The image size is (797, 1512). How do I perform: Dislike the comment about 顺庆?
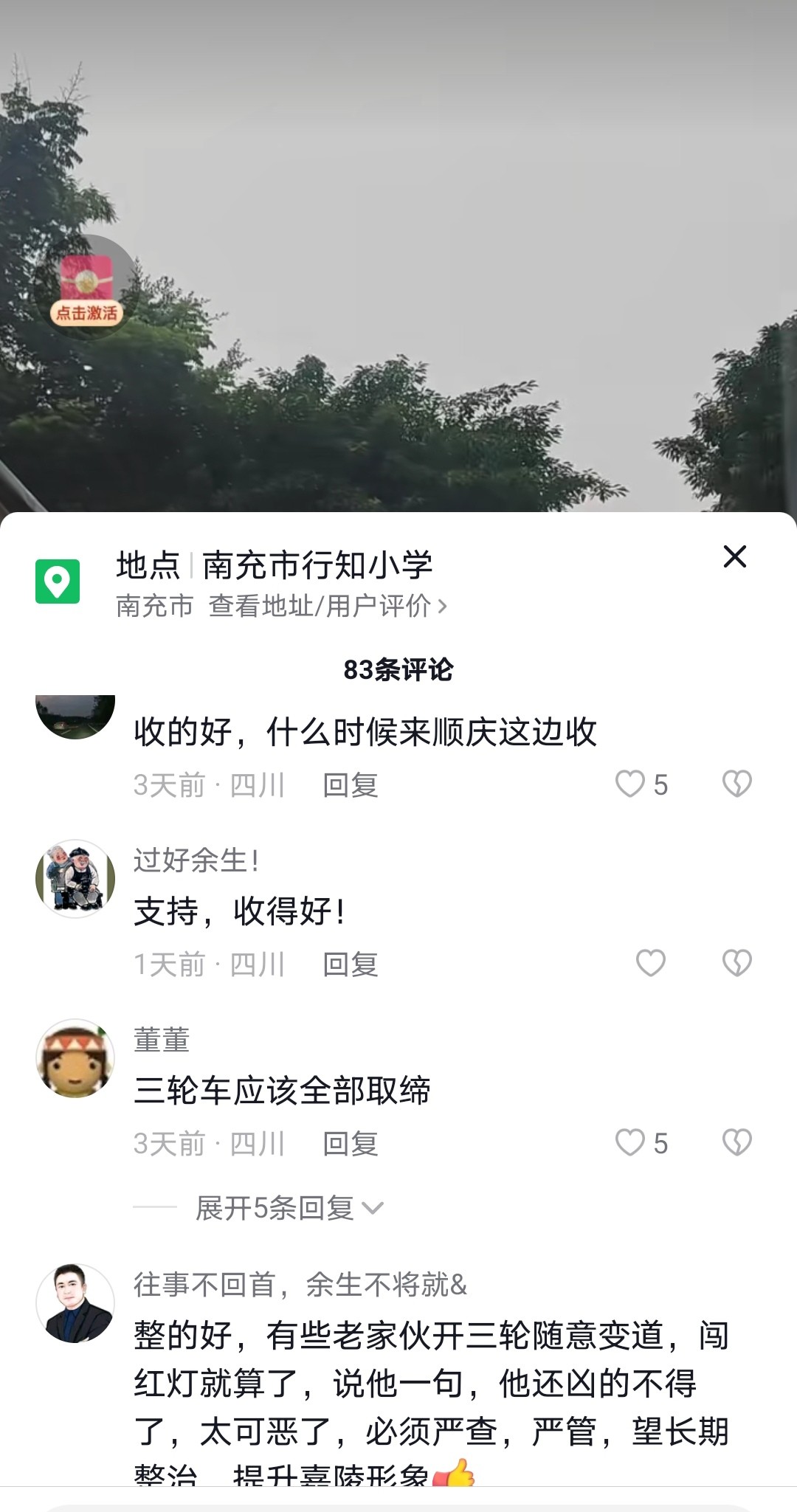(736, 784)
